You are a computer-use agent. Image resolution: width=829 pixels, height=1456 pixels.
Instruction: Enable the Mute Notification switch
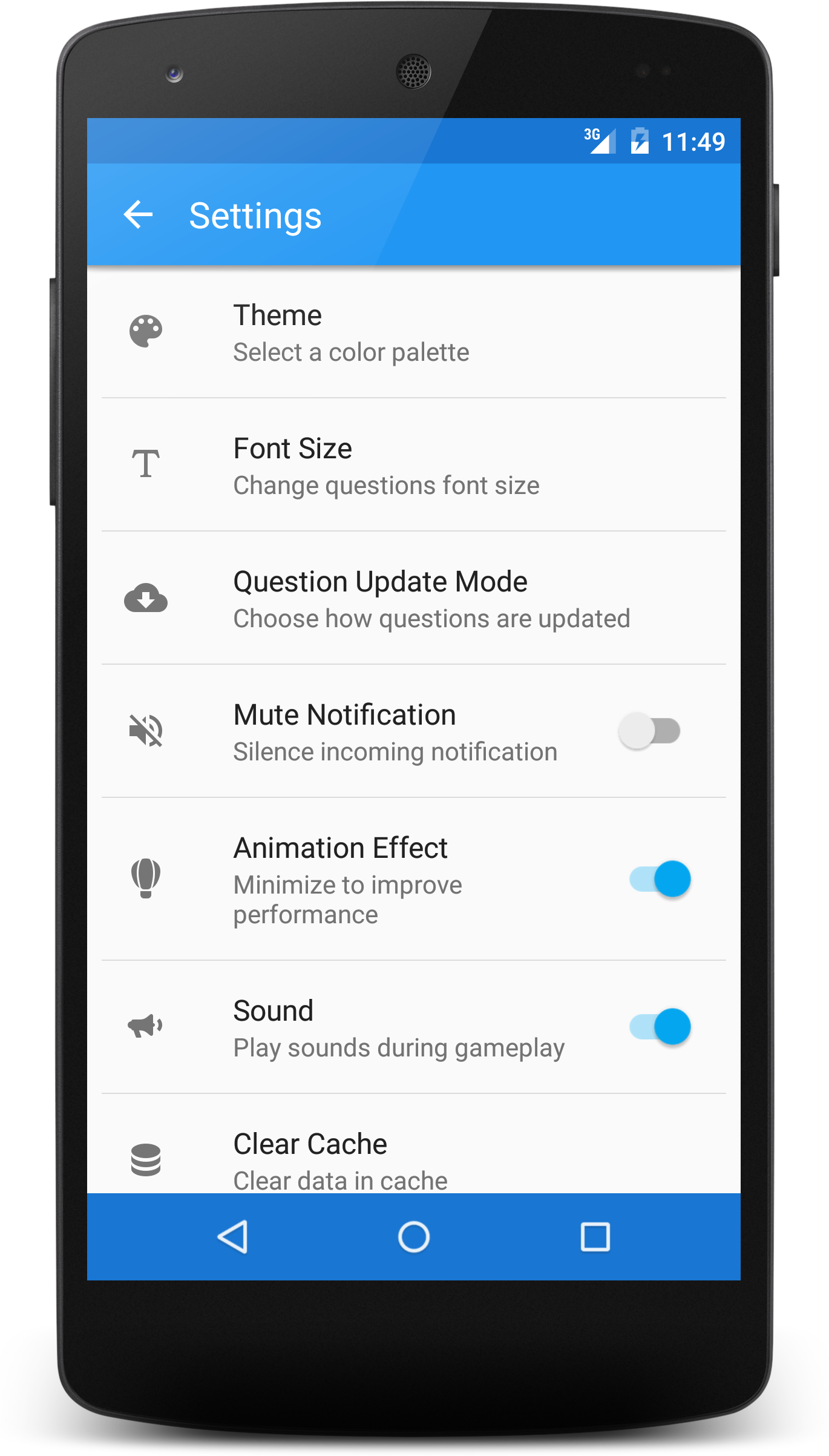pos(649,731)
